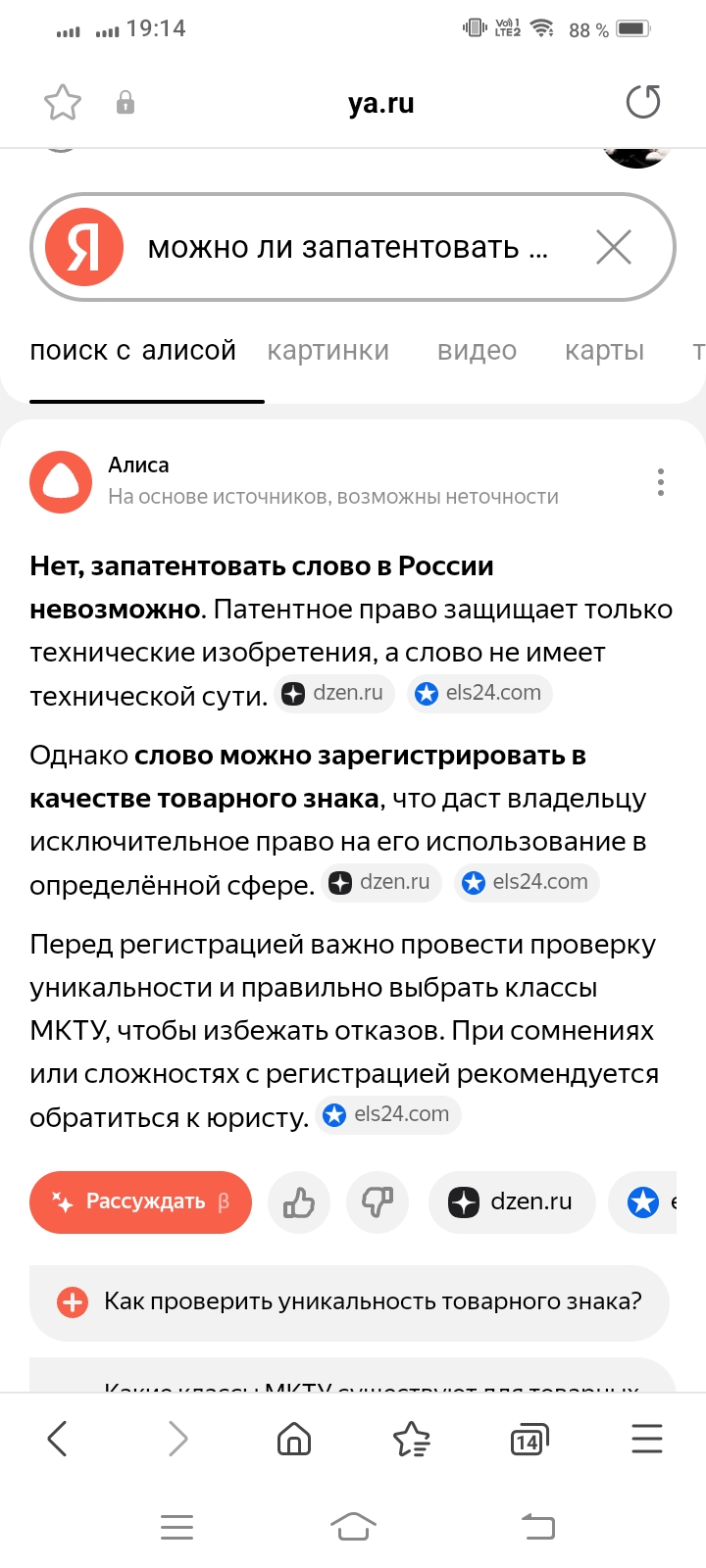Switch to the видео tab

click(x=477, y=351)
